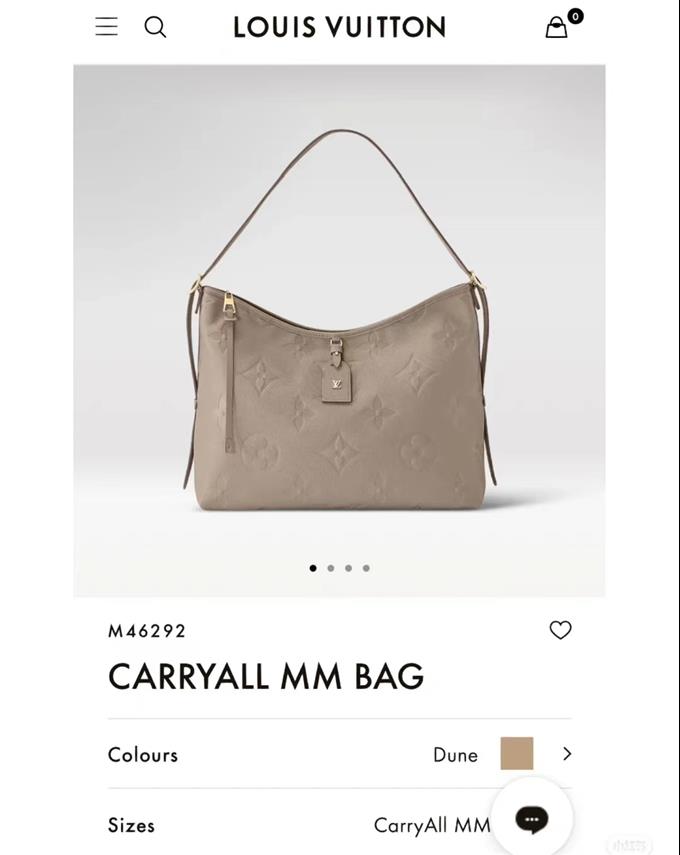Screen dimensions: 680x855
Task: Open the Colours row showing Dune
Action: pyautogui.click(x=339, y=754)
